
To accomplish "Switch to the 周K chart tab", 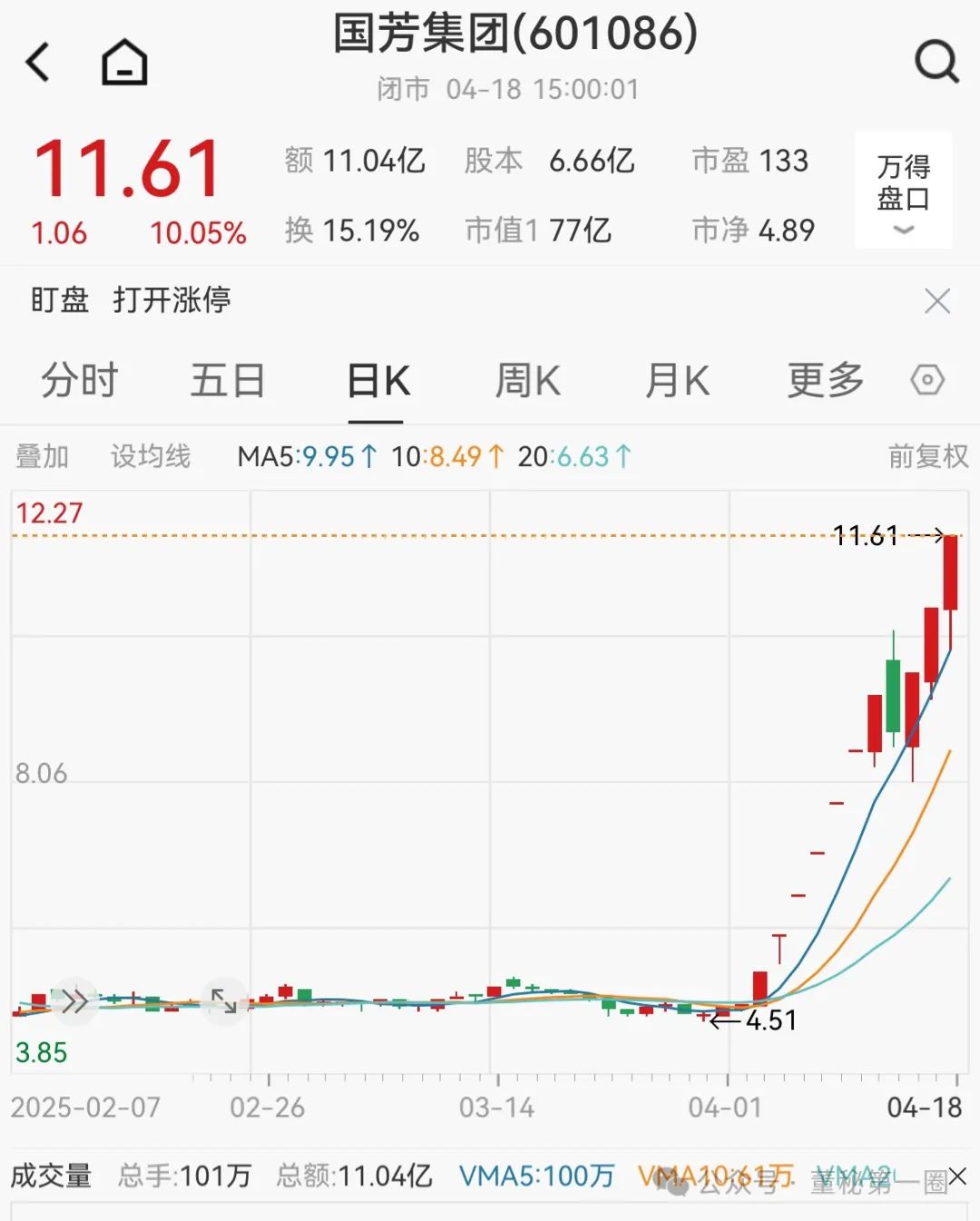I will pos(527,380).
